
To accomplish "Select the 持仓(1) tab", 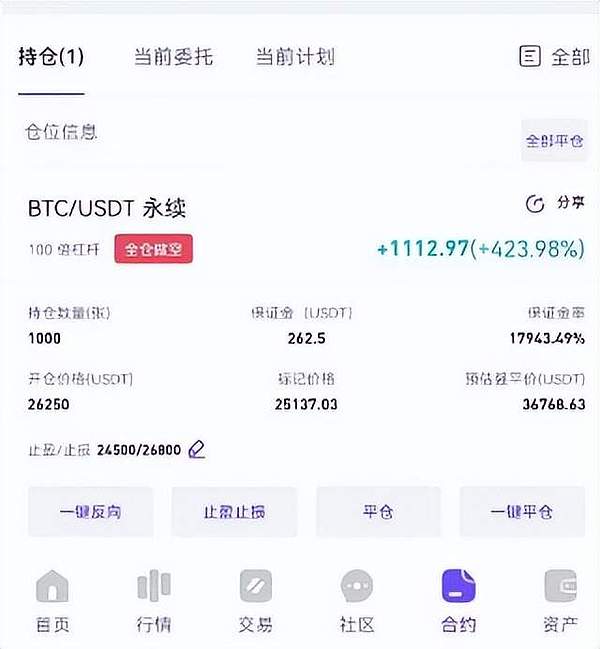I will (51, 56).
